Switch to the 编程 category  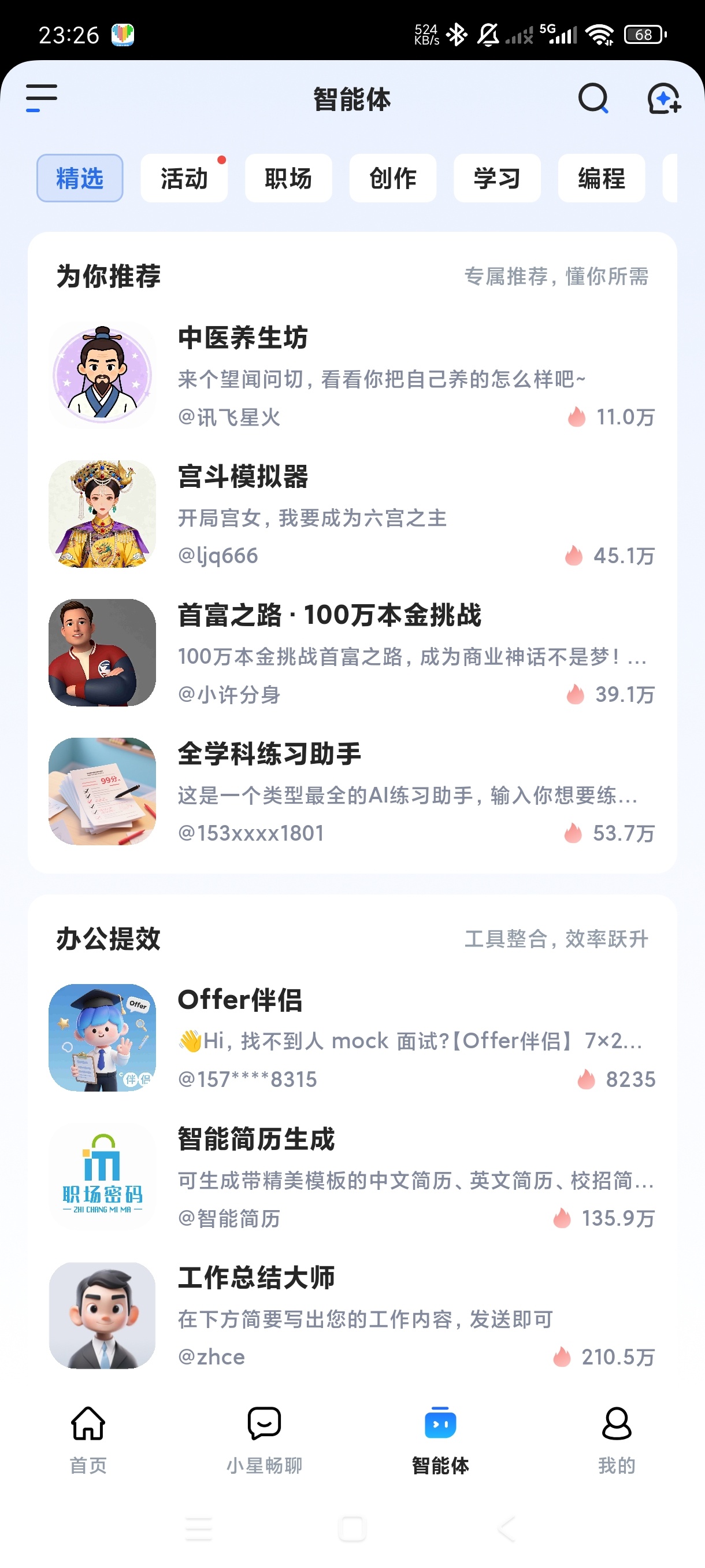602,178
